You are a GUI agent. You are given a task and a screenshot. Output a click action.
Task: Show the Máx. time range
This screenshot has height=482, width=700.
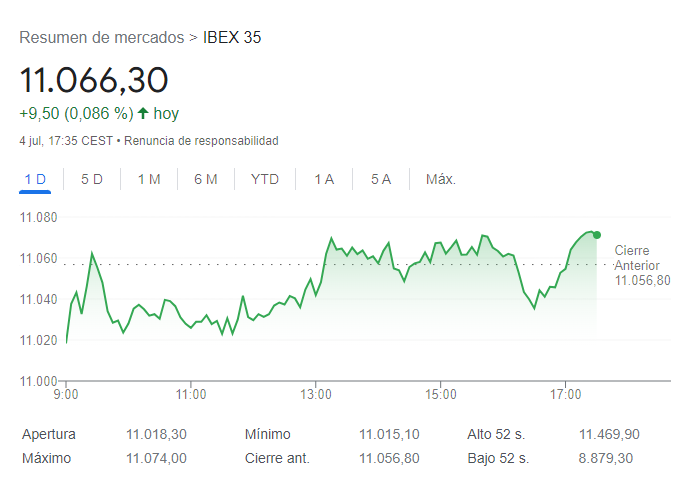point(441,179)
